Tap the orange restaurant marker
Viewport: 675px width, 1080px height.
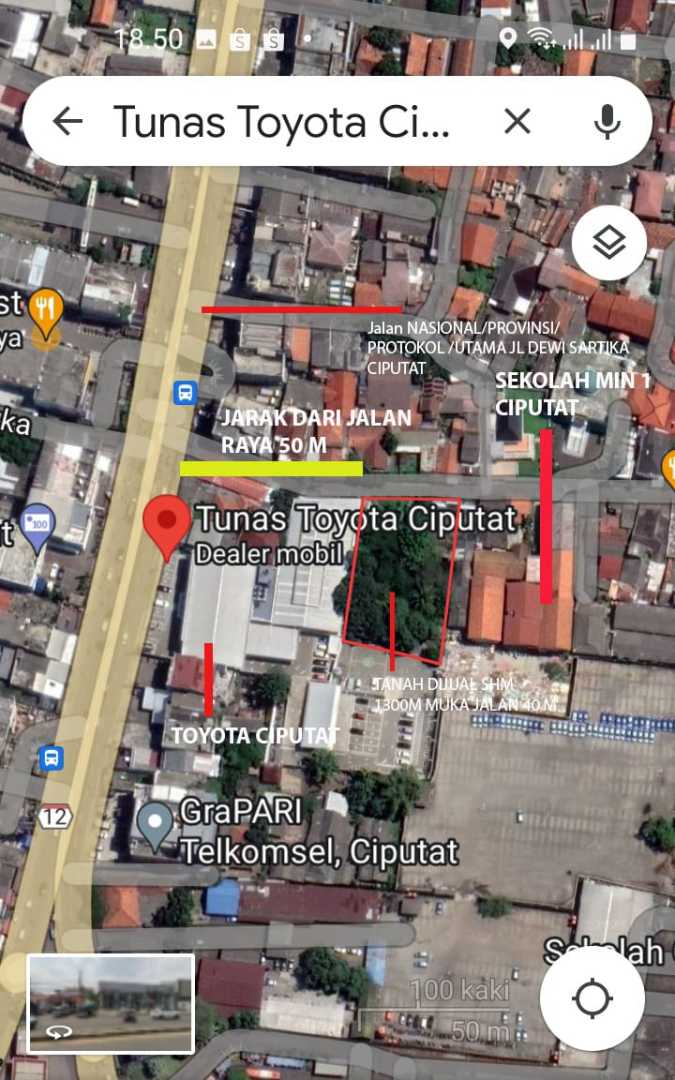point(45,310)
